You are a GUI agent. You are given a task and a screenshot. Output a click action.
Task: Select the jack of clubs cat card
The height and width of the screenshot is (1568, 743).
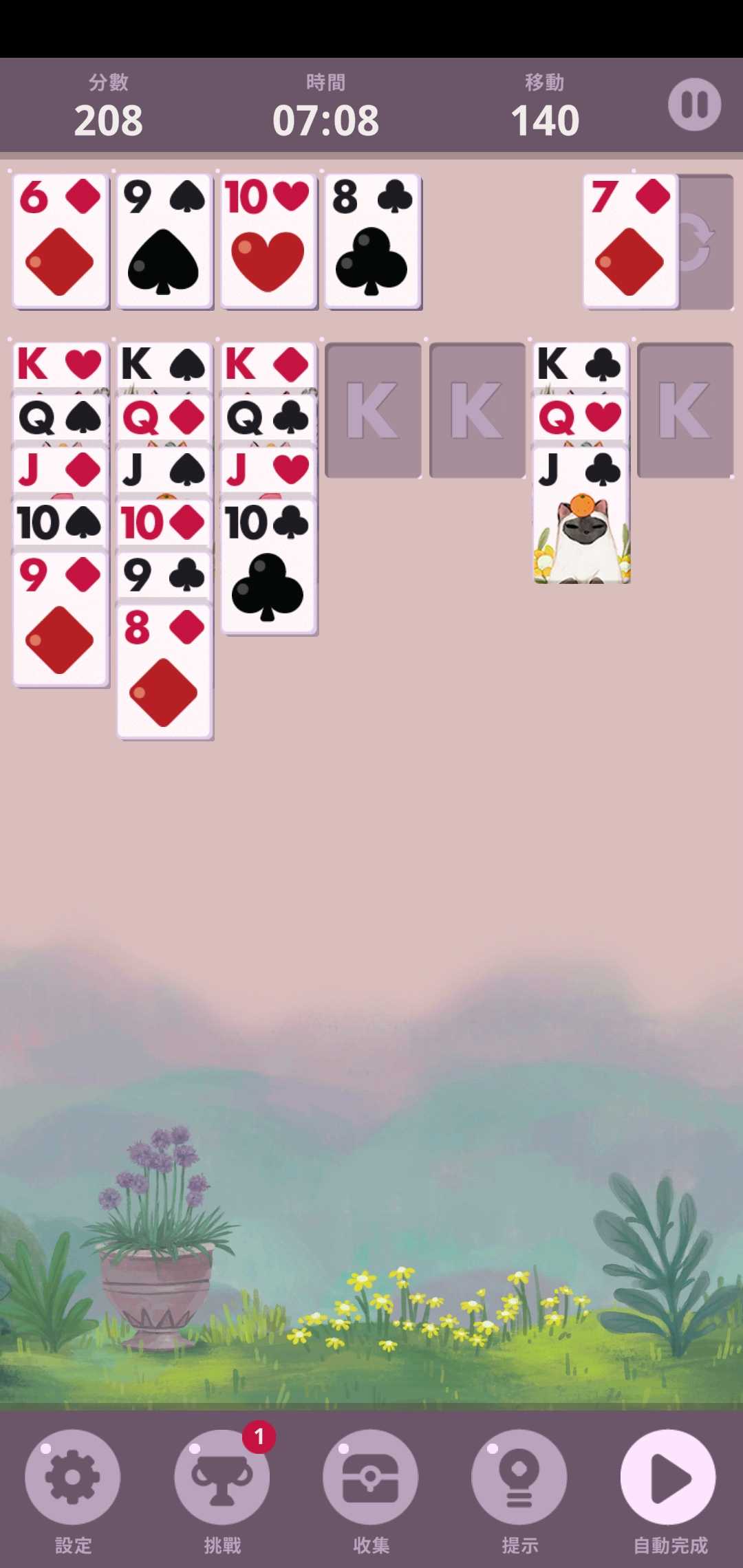click(581, 516)
